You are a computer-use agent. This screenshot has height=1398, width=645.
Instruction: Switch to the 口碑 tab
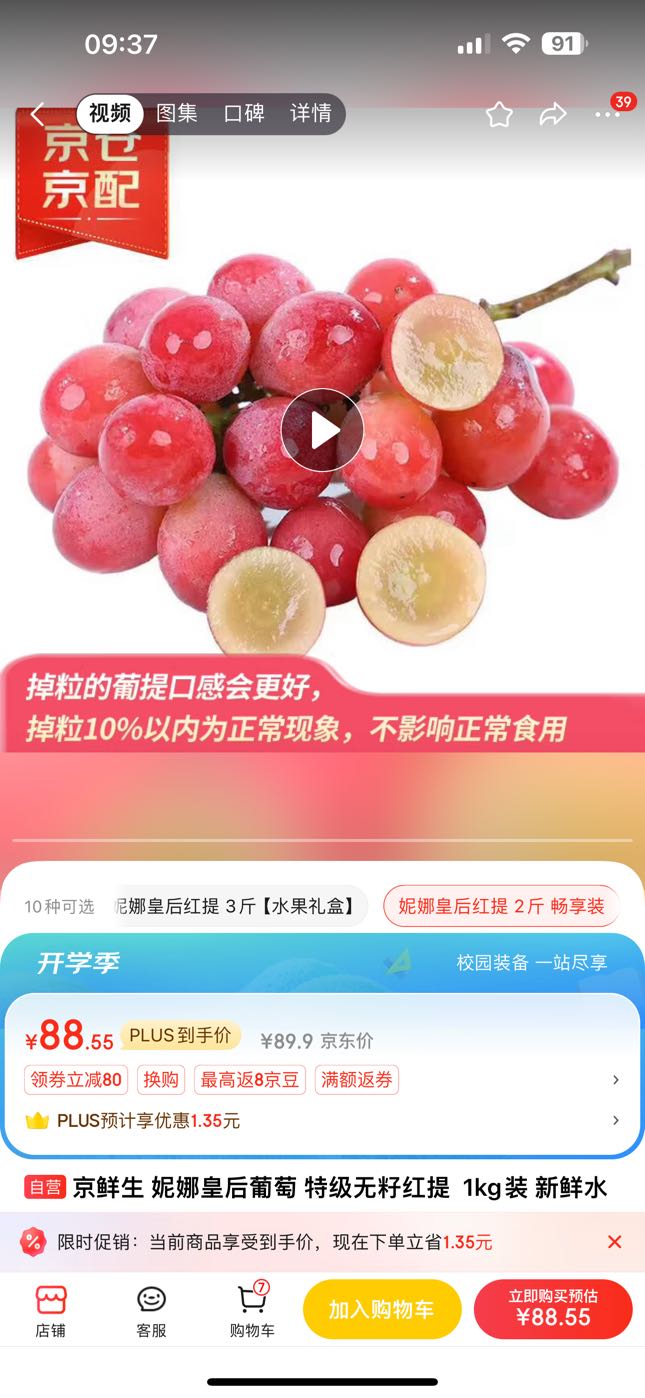coord(244,114)
